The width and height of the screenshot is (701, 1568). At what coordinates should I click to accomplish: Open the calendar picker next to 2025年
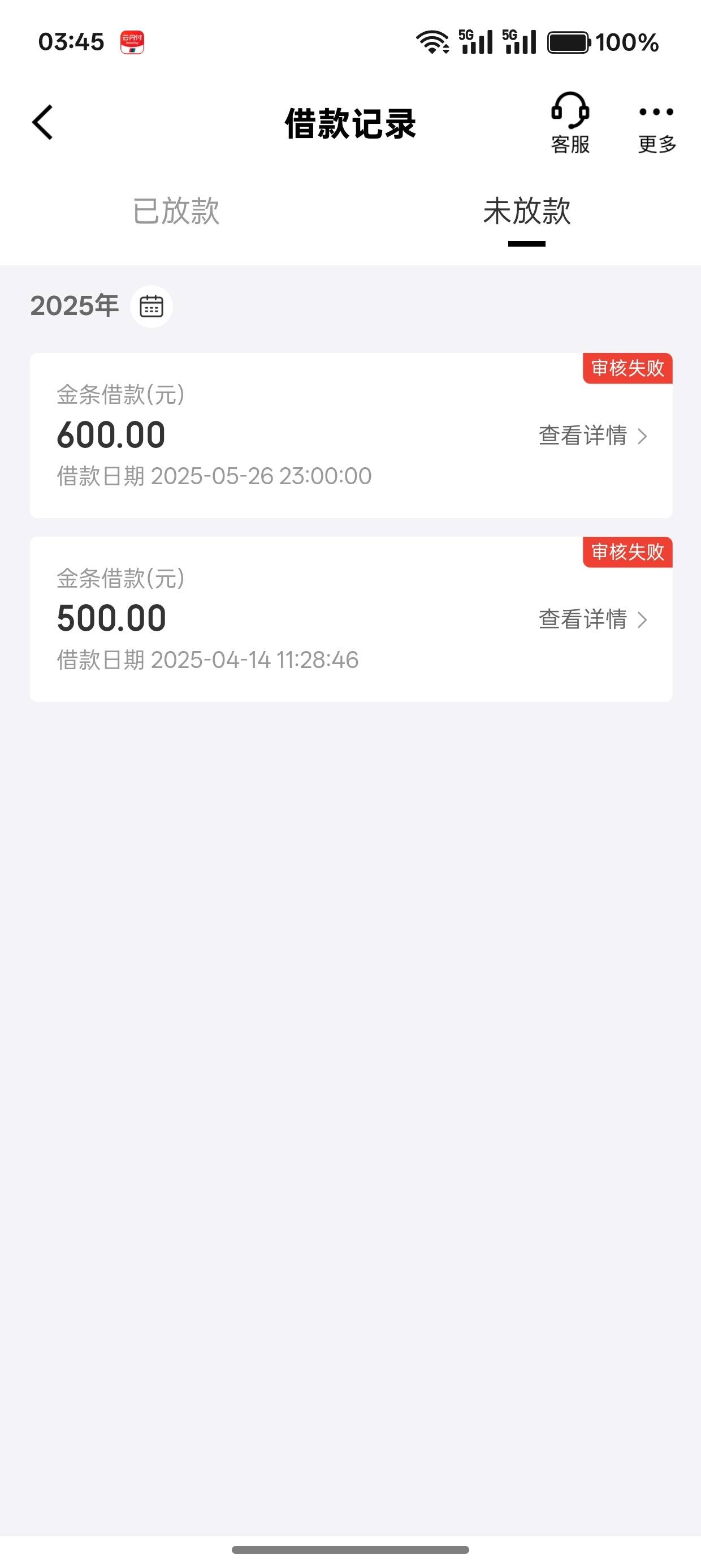click(x=152, y=306)
